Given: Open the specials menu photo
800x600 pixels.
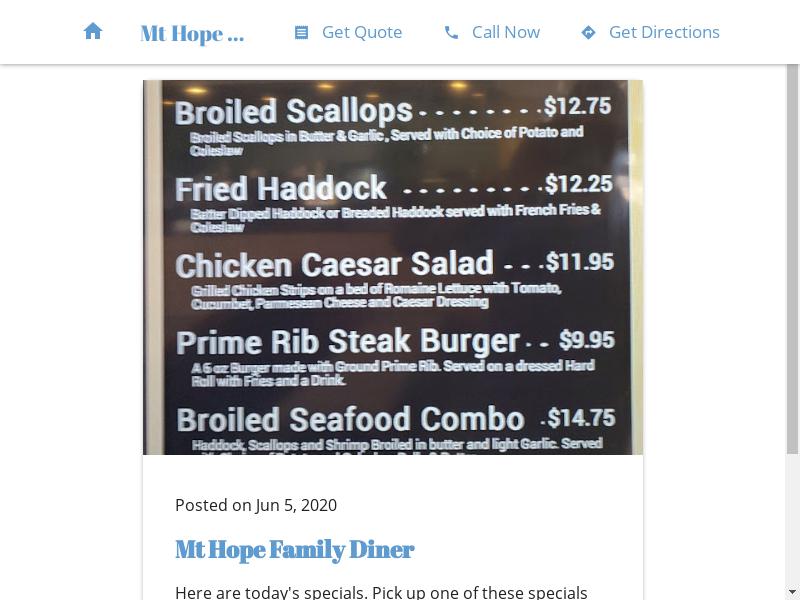Looking at the screenshot, I should click(392, 267).
